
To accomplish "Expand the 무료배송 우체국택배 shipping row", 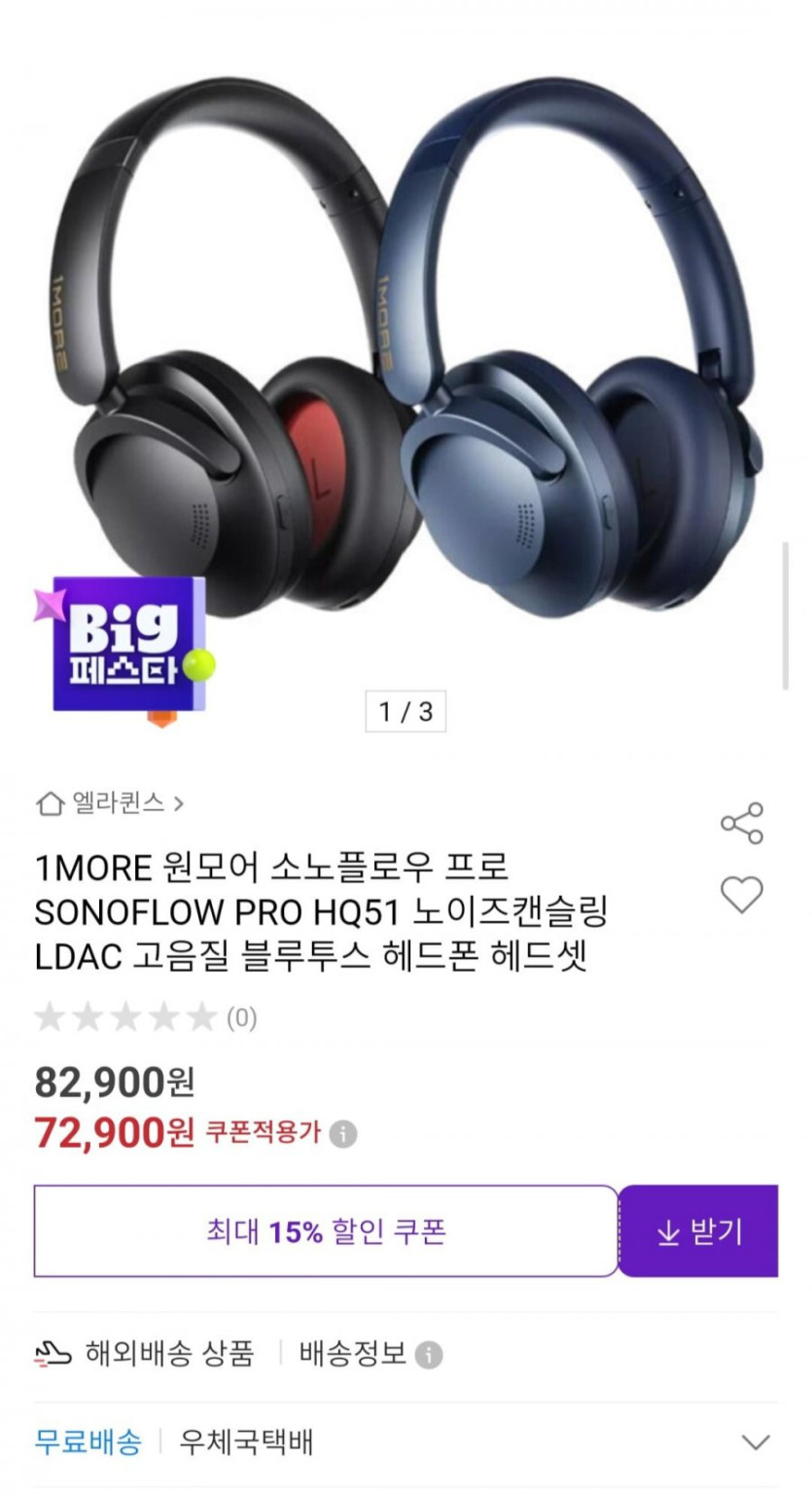I will 755,1441.
